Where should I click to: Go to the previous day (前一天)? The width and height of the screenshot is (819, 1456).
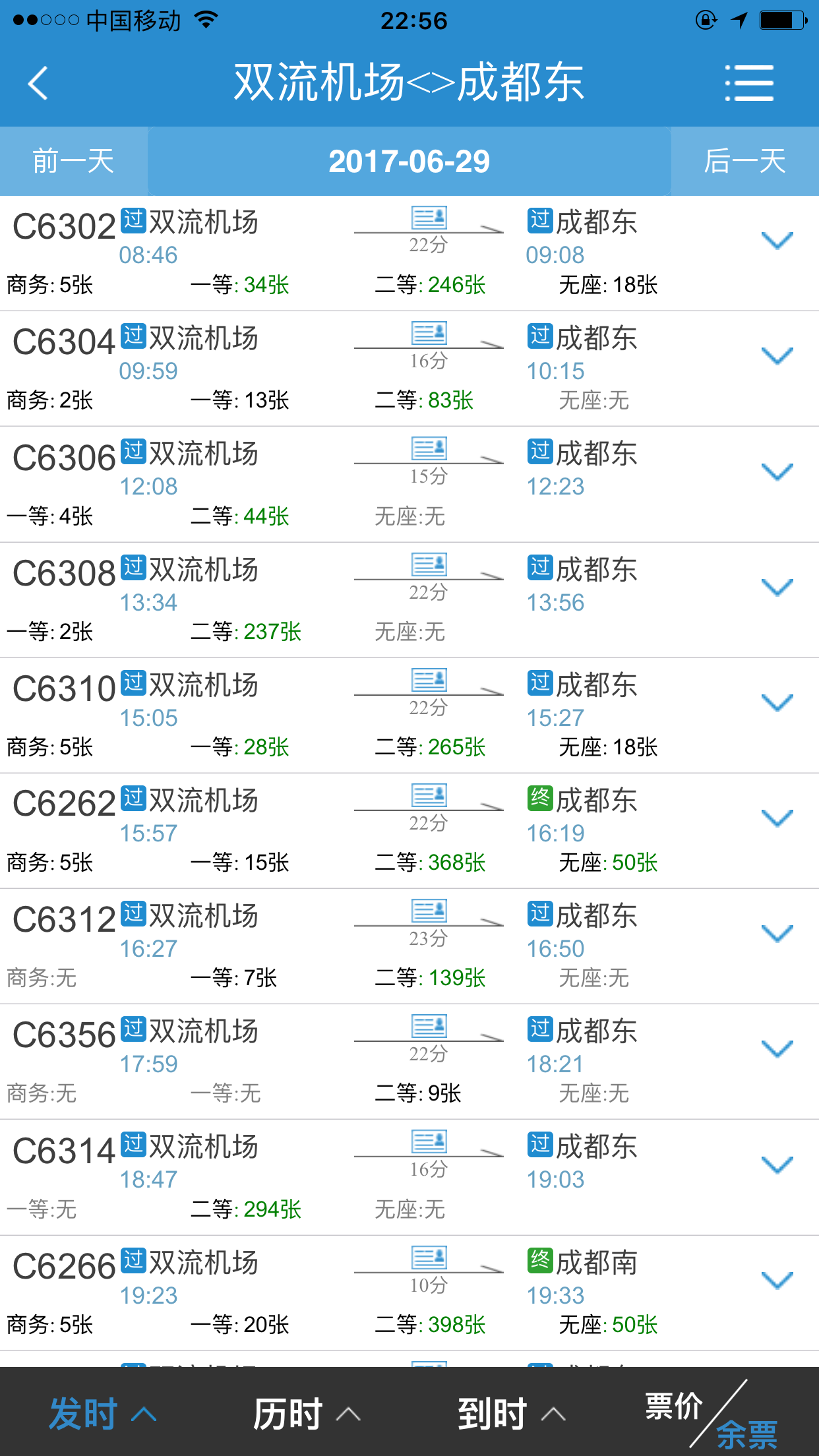point(73,161)
